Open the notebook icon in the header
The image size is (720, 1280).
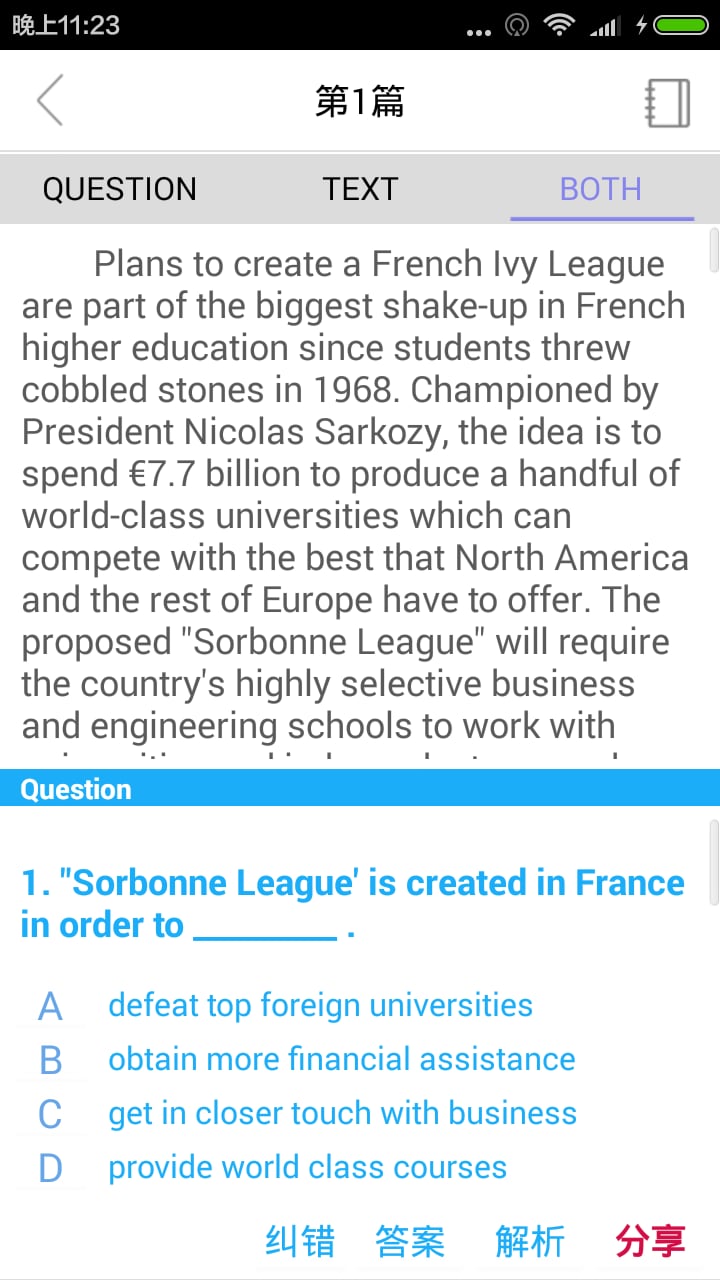(667, 102)
